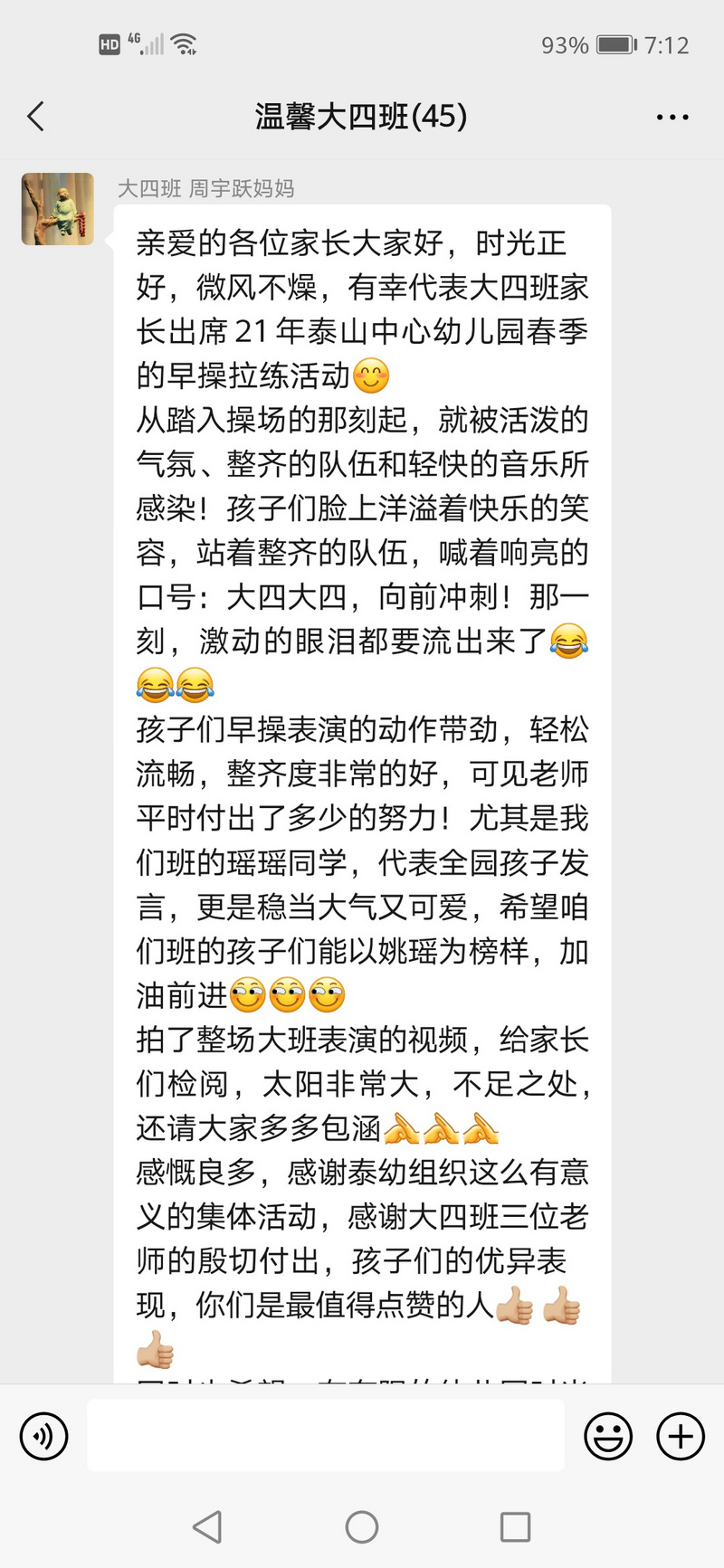Go back from the 温馨大四班 group chat

(x=36, y=117)
